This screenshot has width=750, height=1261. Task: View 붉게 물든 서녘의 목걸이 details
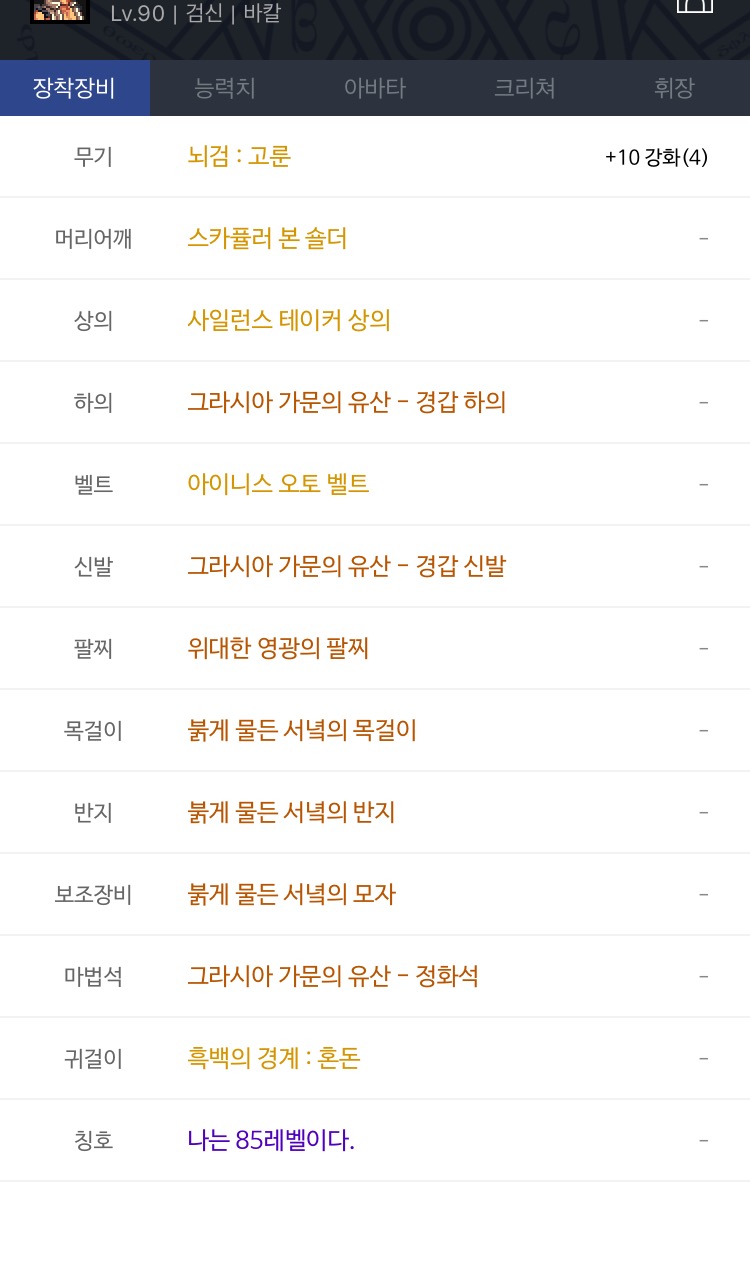coord(302,730)
